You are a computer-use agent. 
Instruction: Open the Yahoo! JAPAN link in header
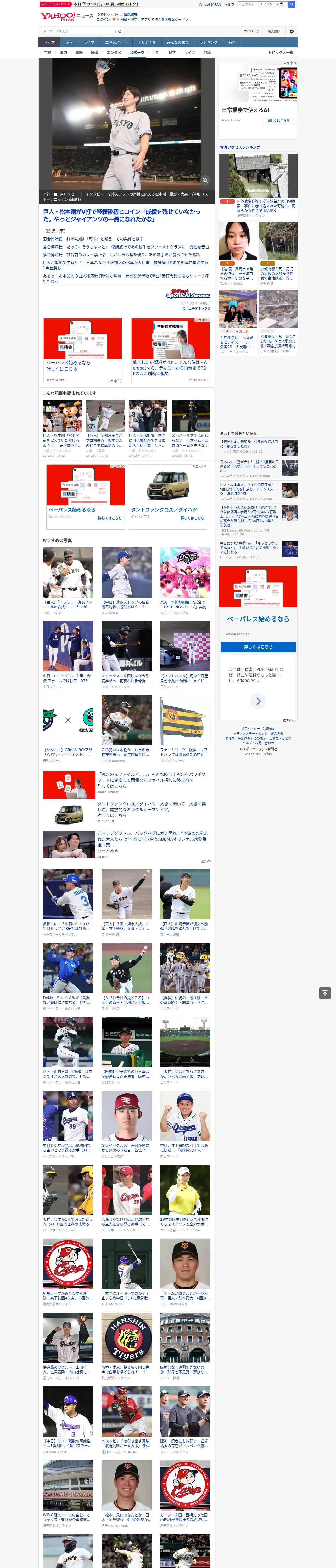[210, 4]
